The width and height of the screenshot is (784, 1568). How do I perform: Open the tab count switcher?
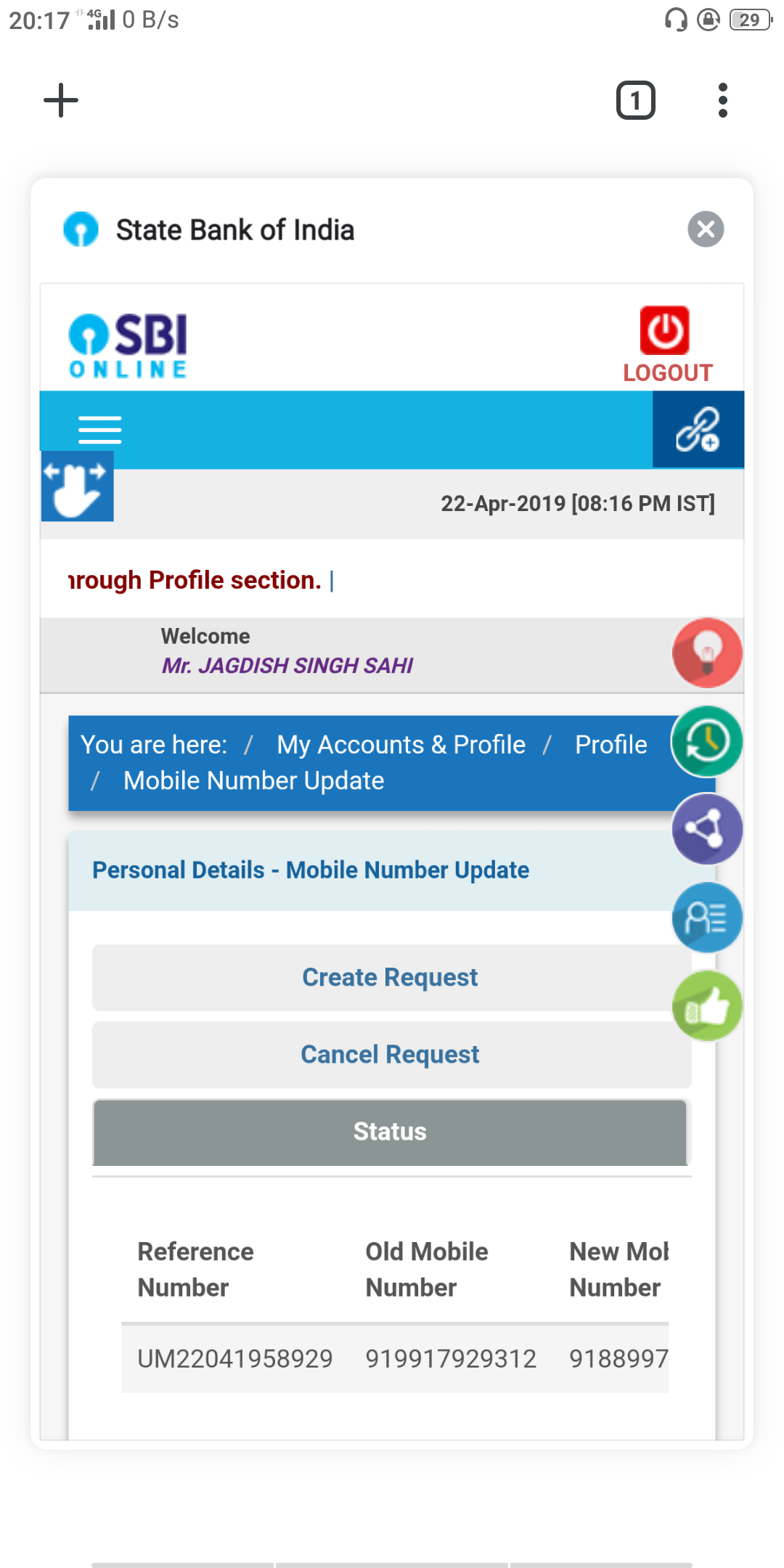[635, 100]
